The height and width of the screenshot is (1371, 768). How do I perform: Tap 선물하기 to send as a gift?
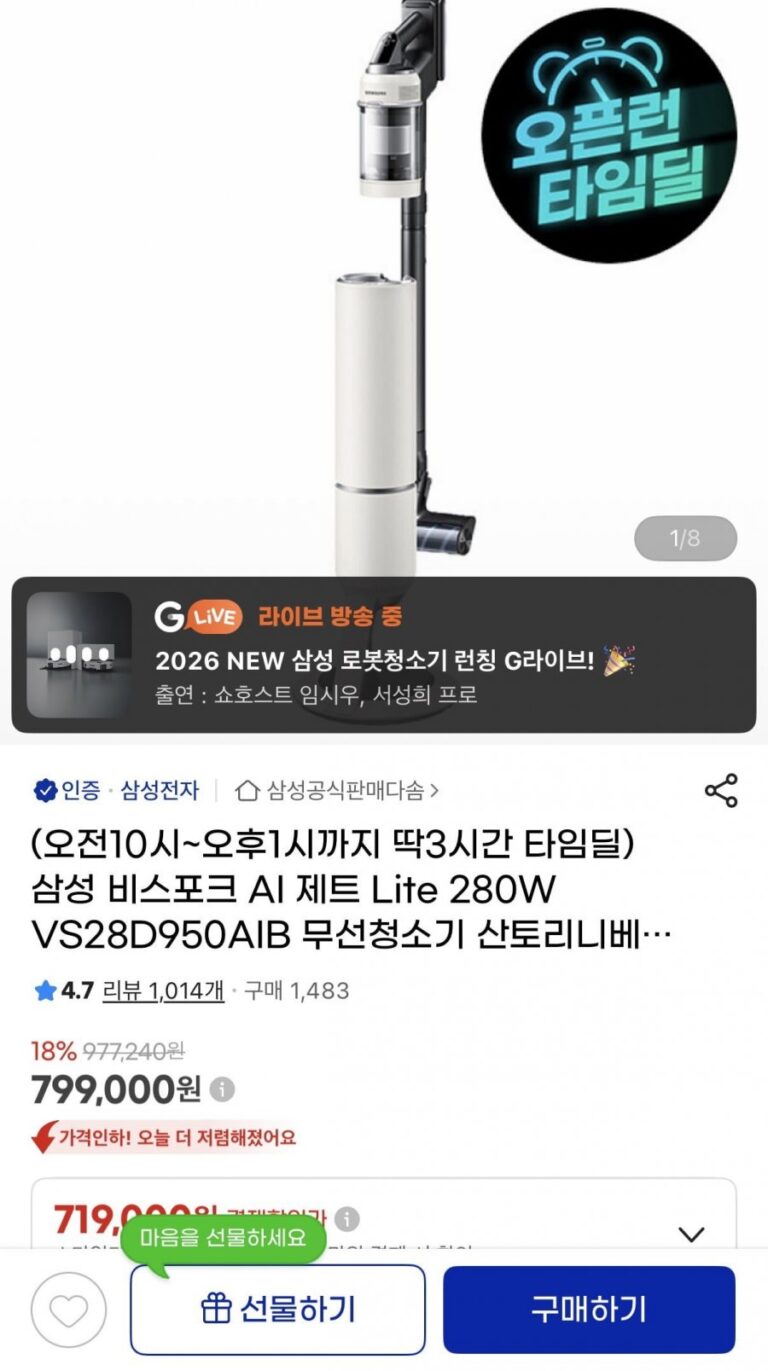(277, 1310)
